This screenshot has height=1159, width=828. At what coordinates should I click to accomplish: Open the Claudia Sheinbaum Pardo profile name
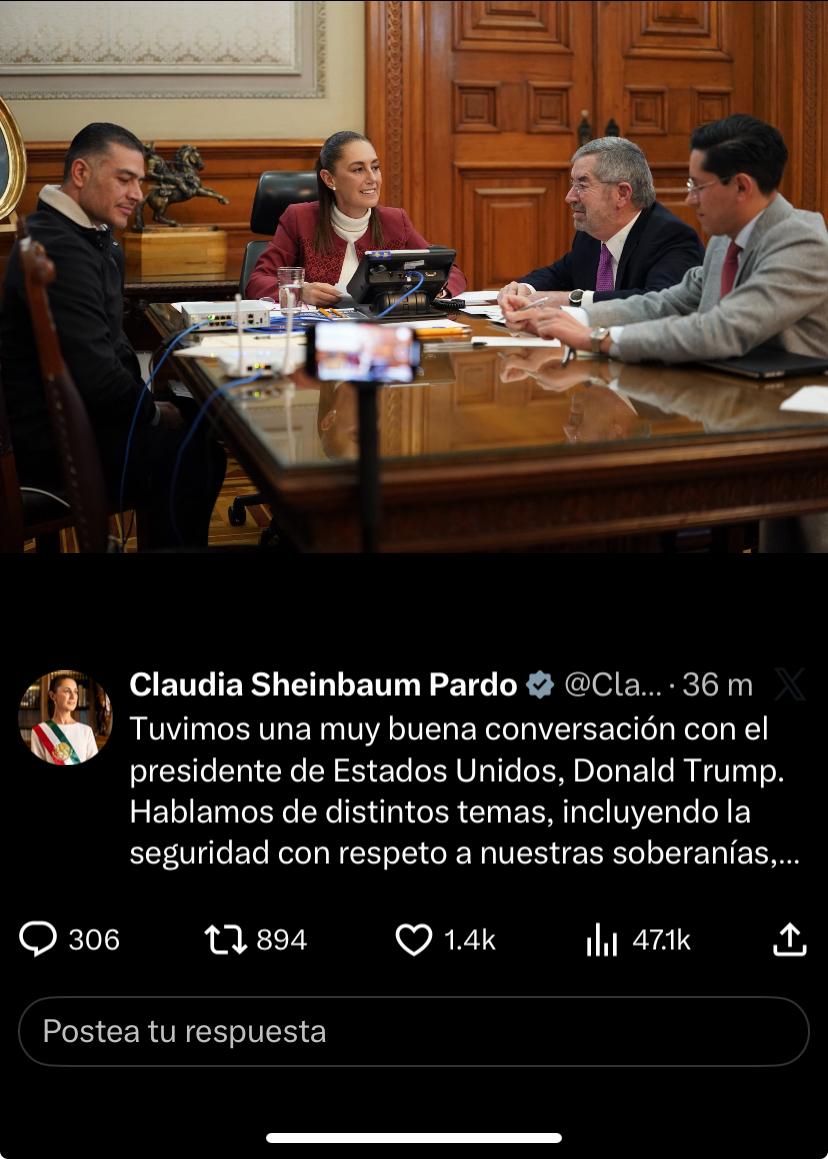point(322,684)
